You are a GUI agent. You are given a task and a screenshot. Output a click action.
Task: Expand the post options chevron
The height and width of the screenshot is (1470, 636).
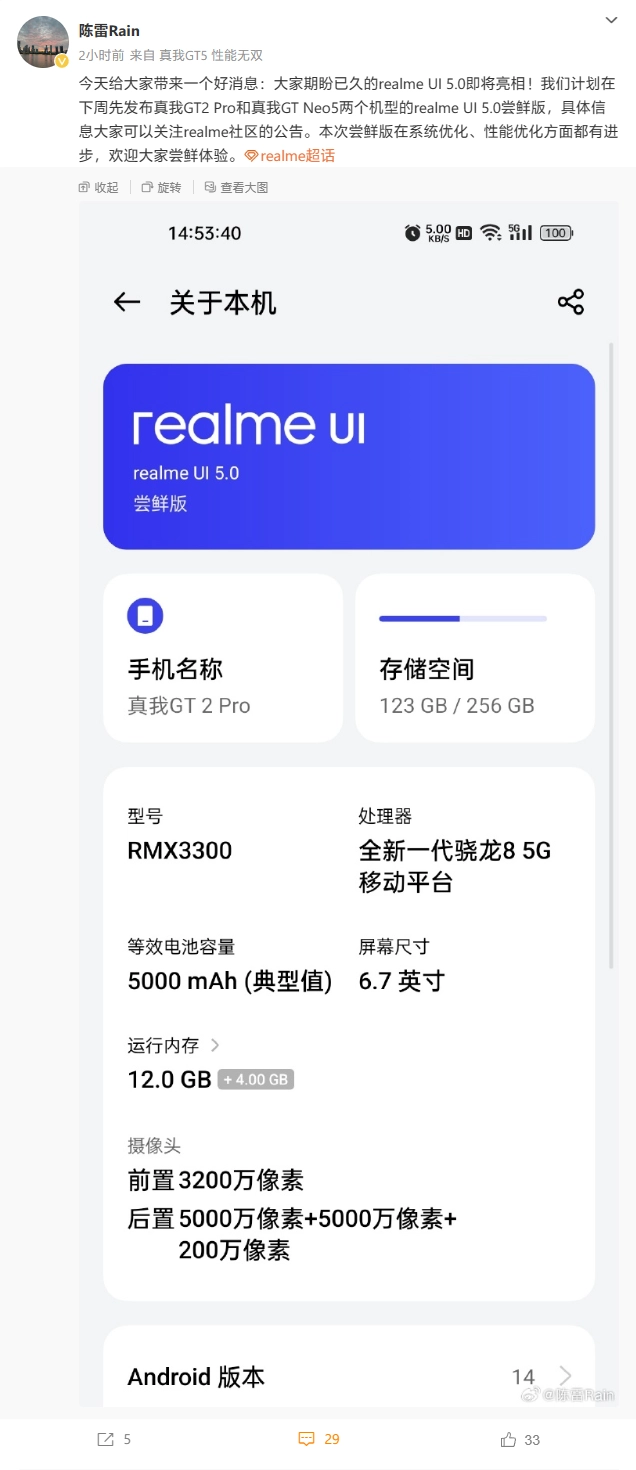click(611, 20)
